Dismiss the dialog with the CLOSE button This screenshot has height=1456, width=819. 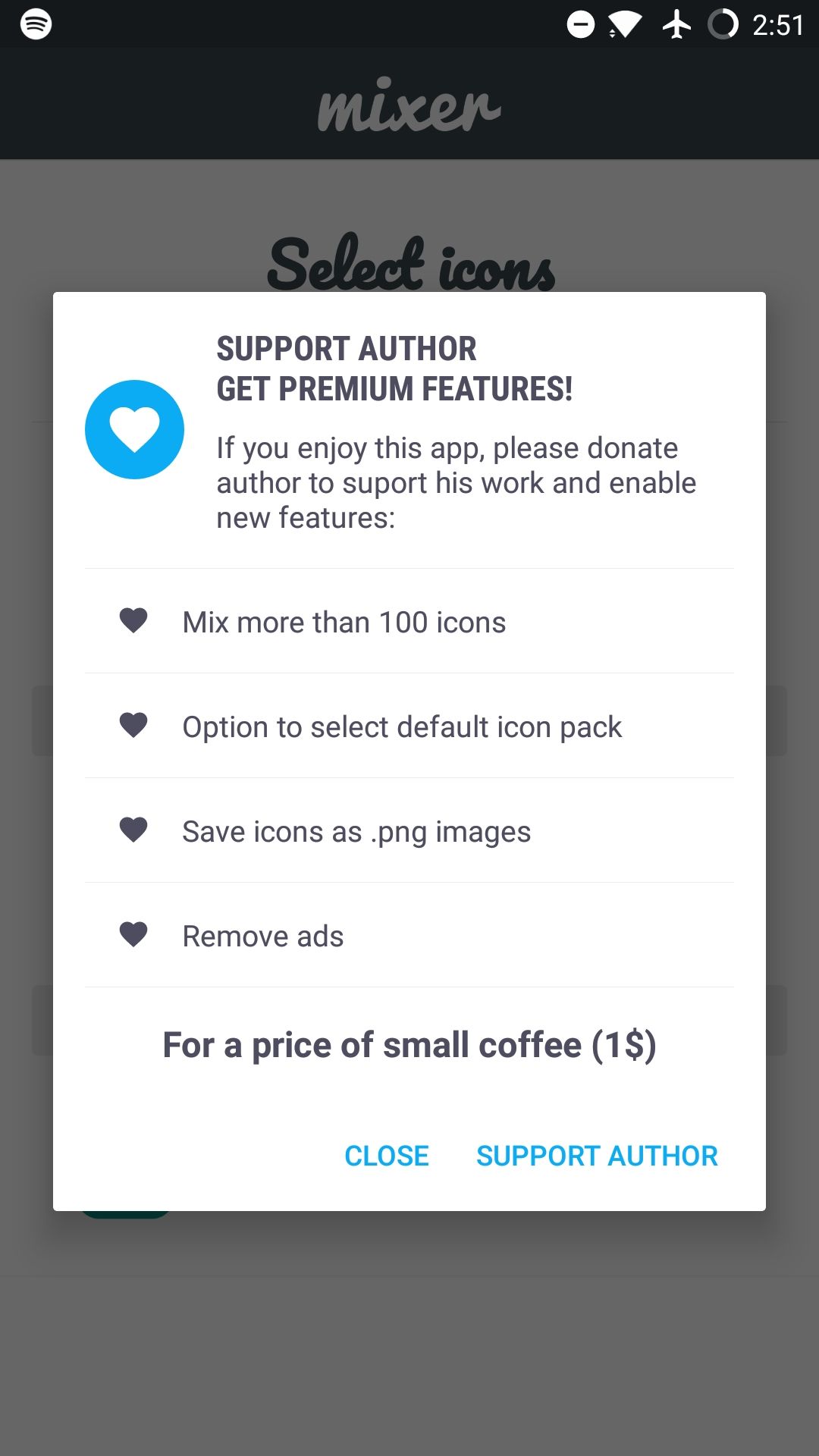pyautogui.click(x=386, y=1156)
